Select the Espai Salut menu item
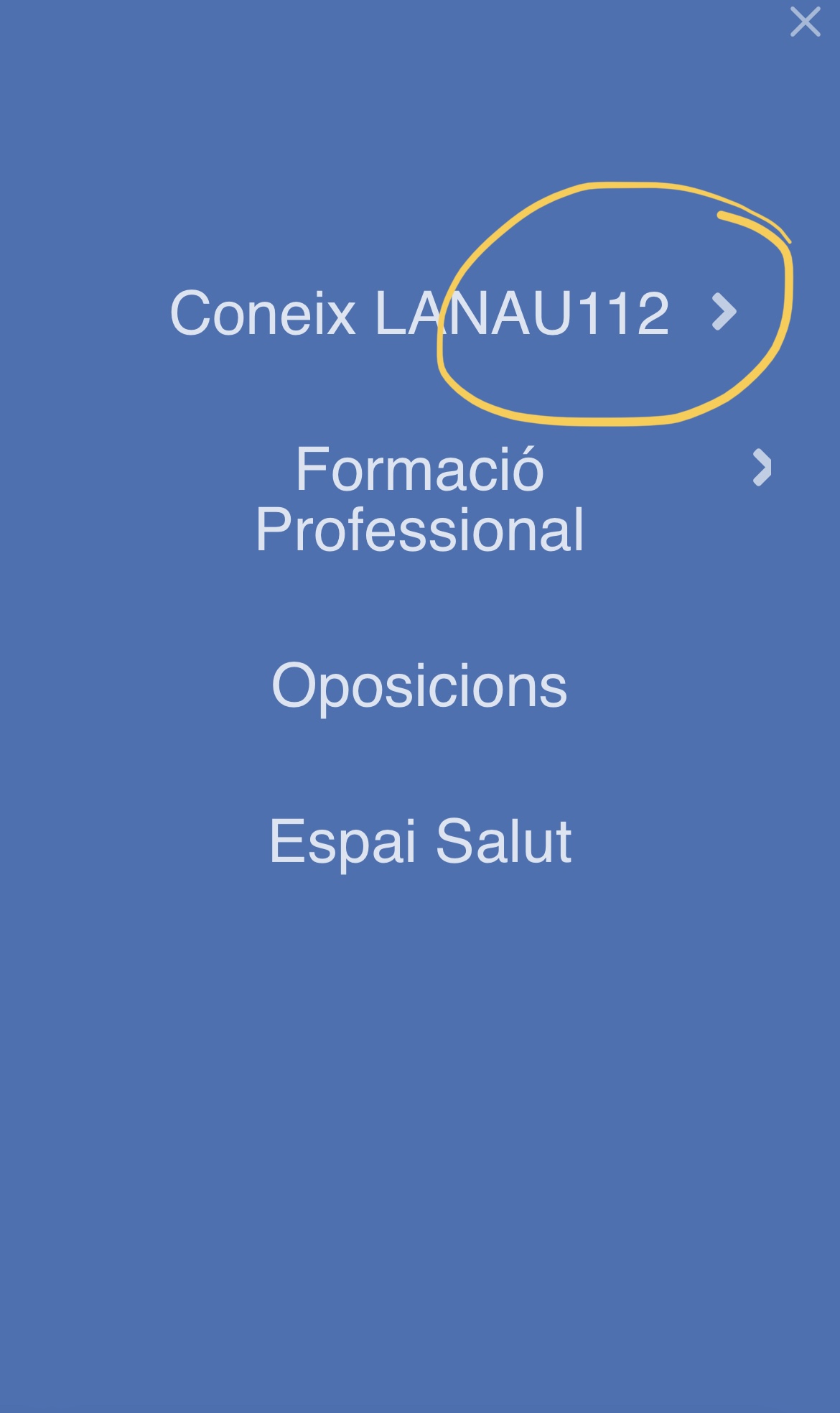Image resolution: width=840 pixels, height=1413 pixels. (419, 841)
